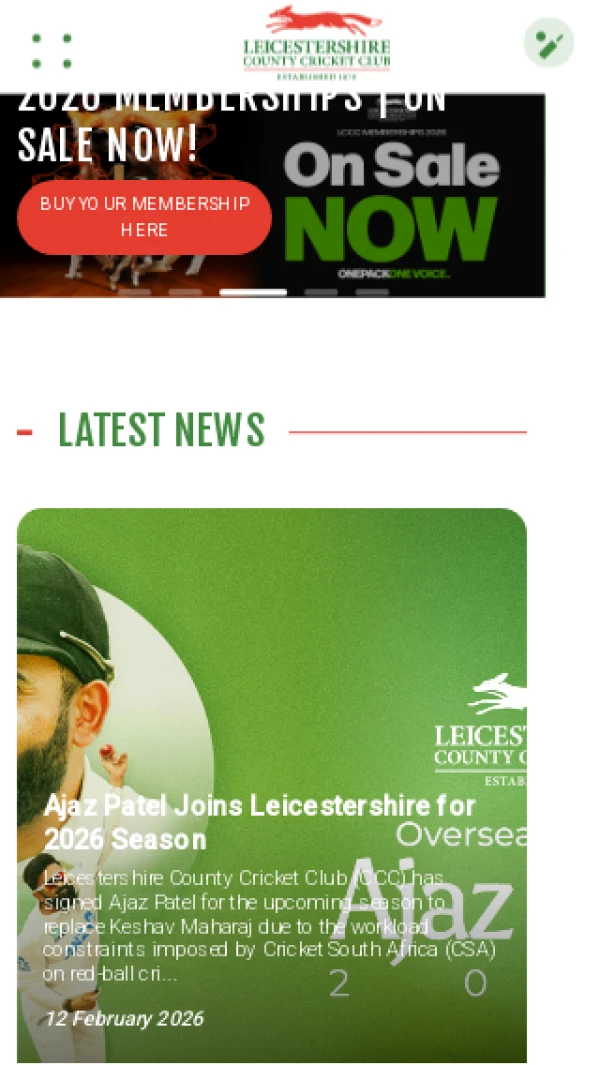This screenshot has width=600, height=1065.
Task: Open the cricket bat and ball icon
Action: pyautogui.click(x=549, y=44)
